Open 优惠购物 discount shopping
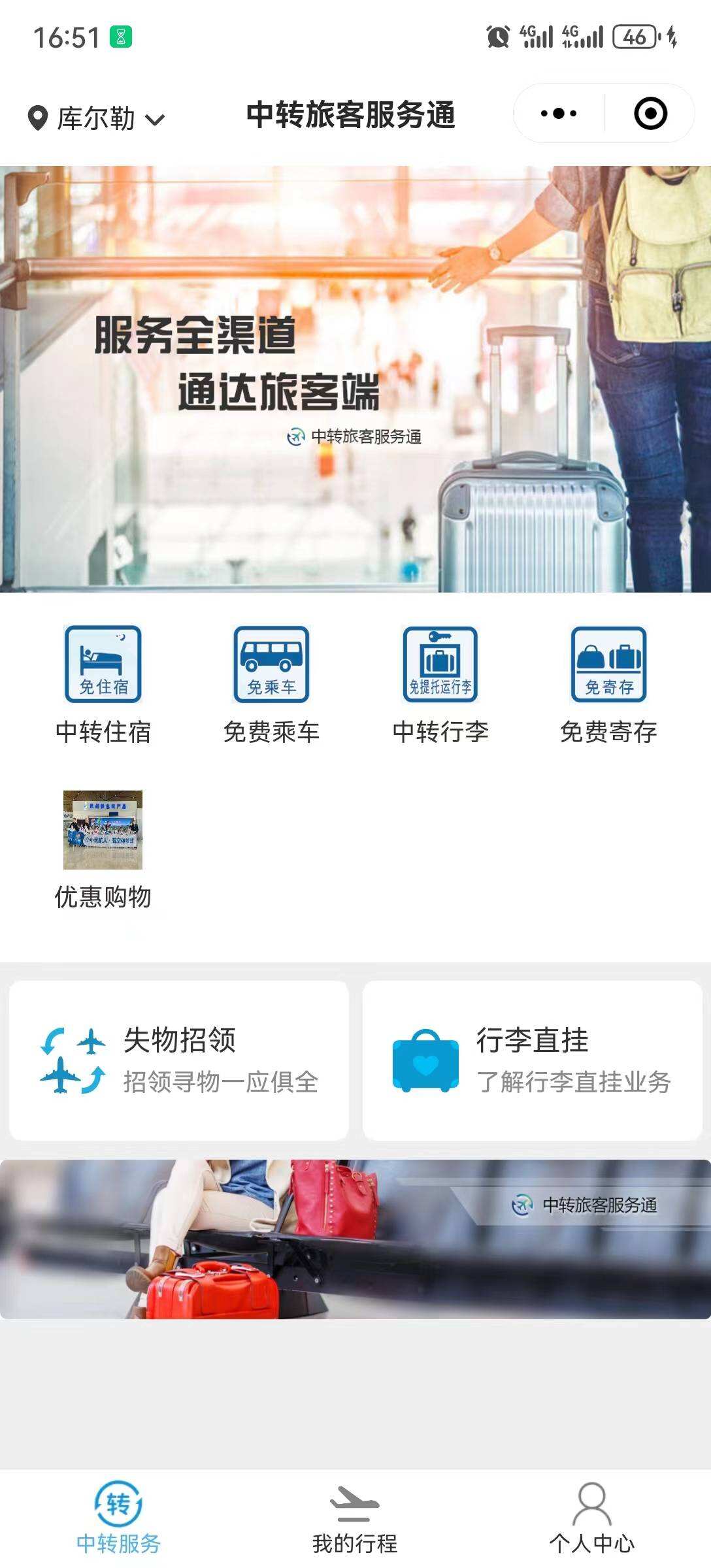This screenshot has height=1568, width=711. pyautogui.click(x=103, y=849)
